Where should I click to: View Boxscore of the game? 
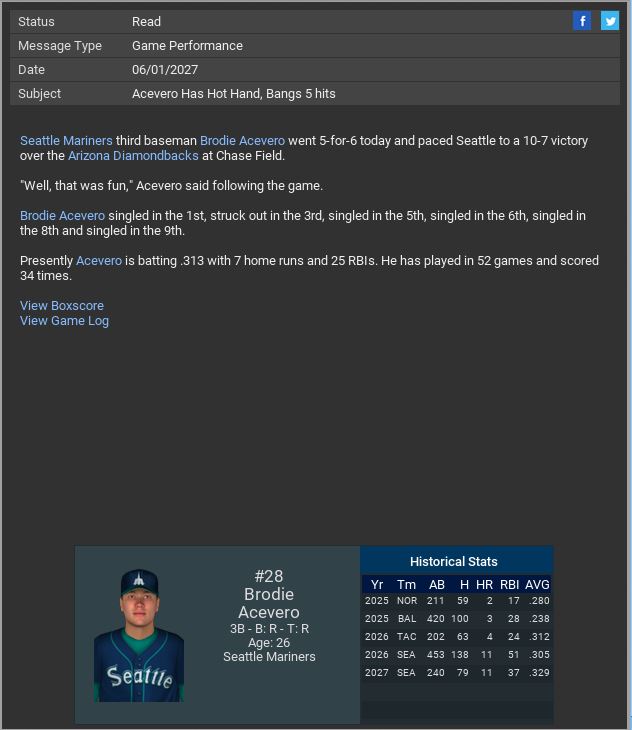(62, 306)
